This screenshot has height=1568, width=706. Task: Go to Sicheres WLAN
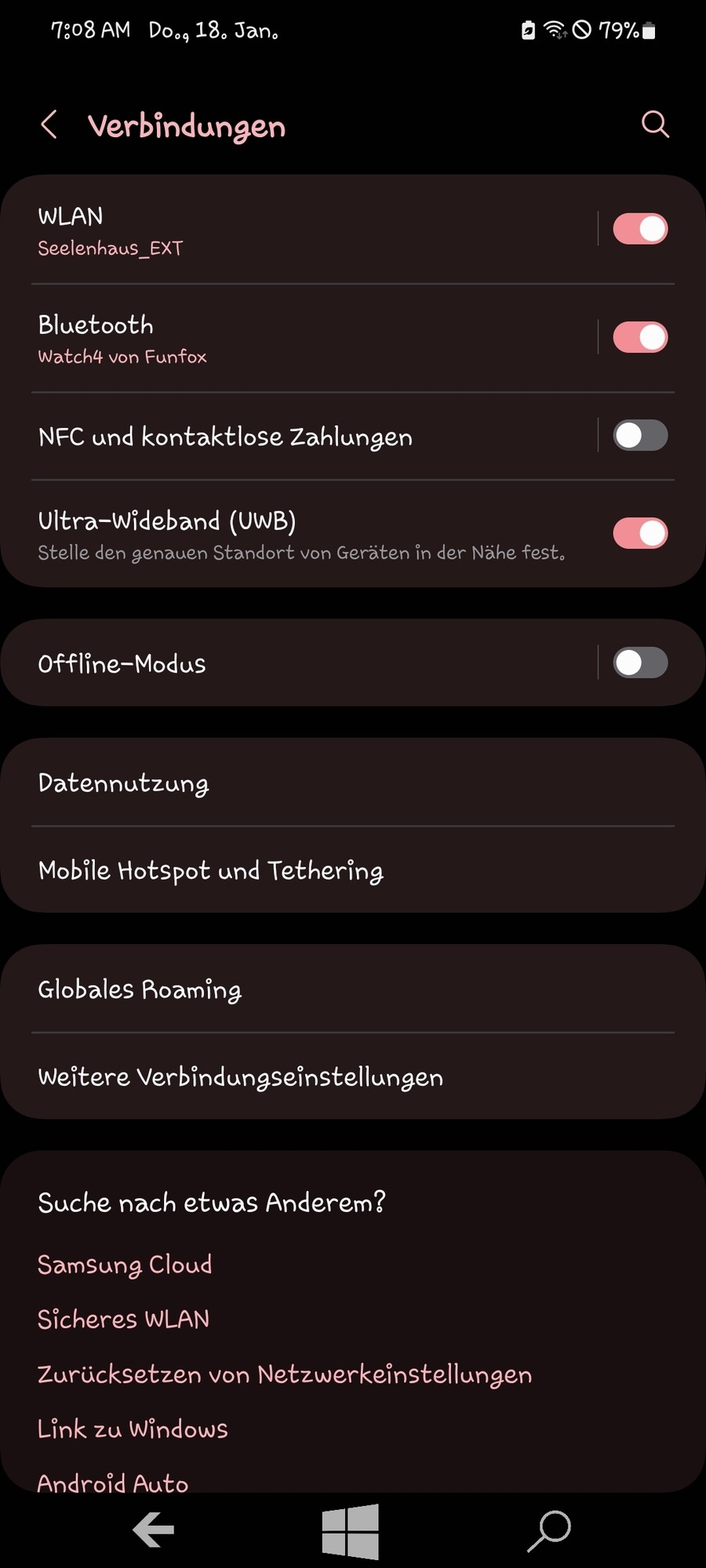coord(123,1319)
